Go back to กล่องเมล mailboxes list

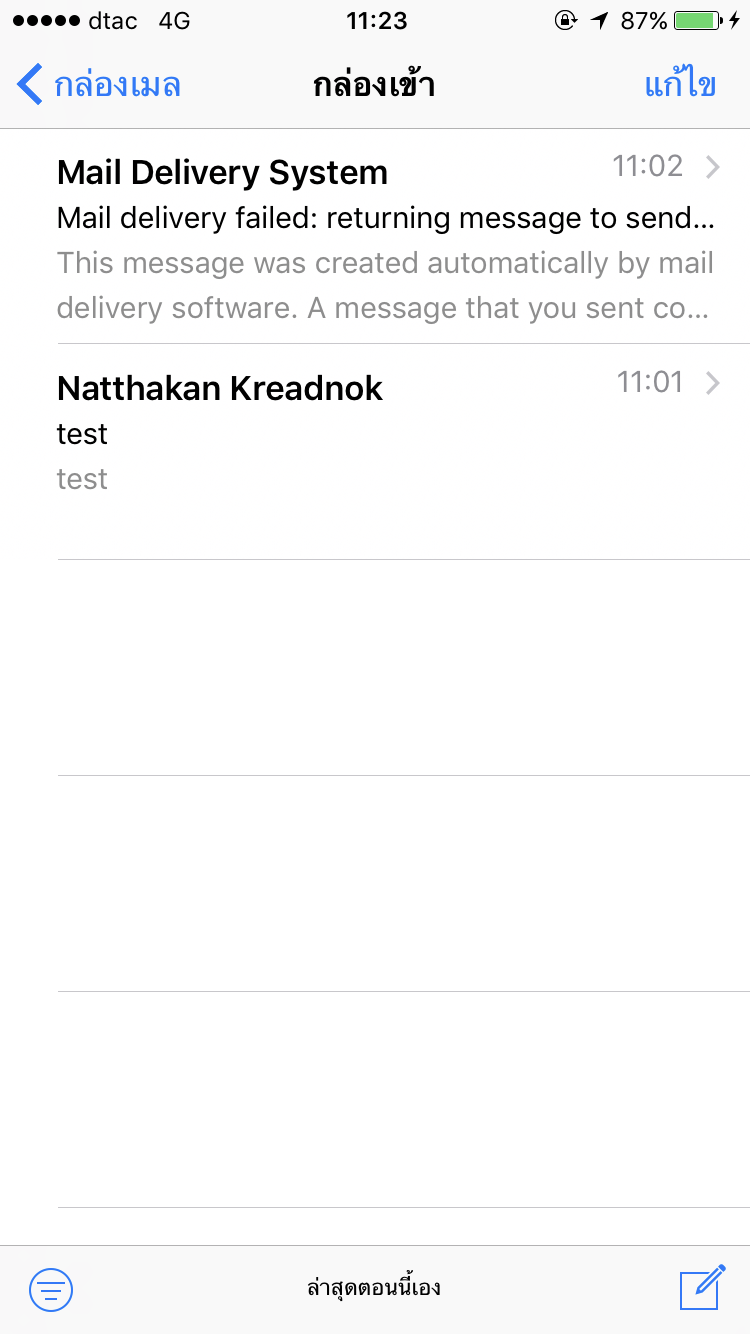99,85
